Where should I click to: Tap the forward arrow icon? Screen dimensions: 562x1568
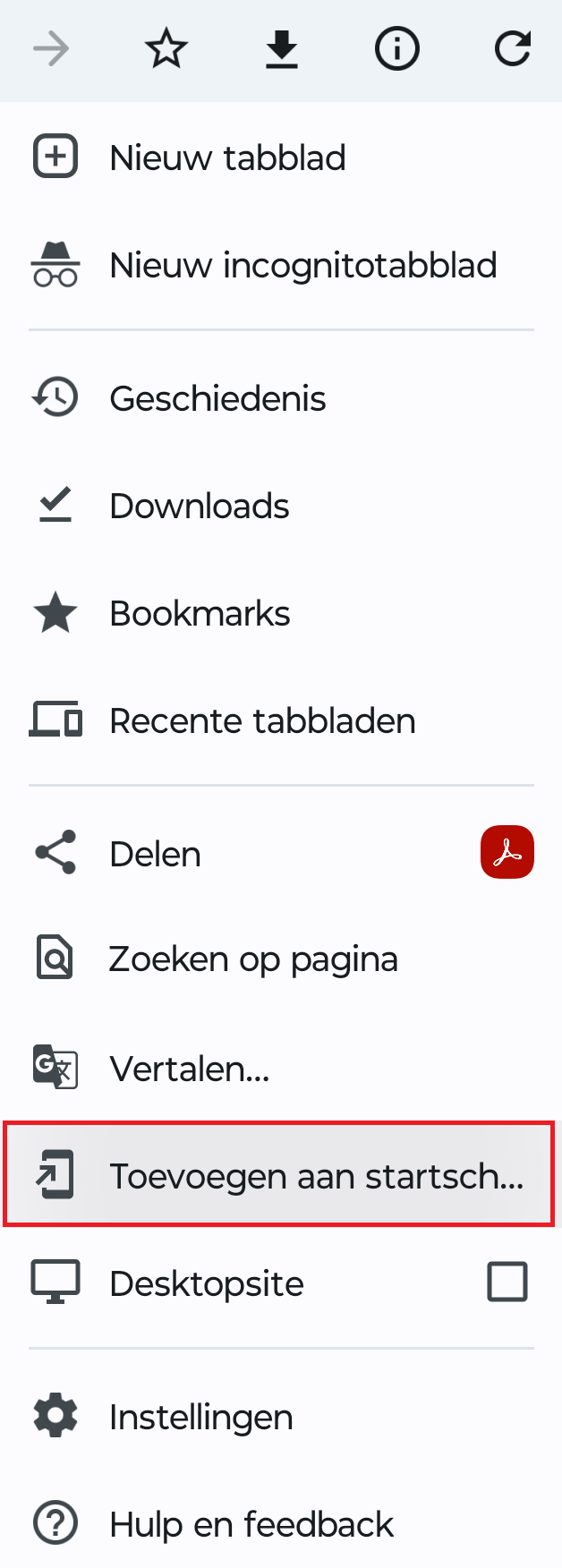point(51,48)
